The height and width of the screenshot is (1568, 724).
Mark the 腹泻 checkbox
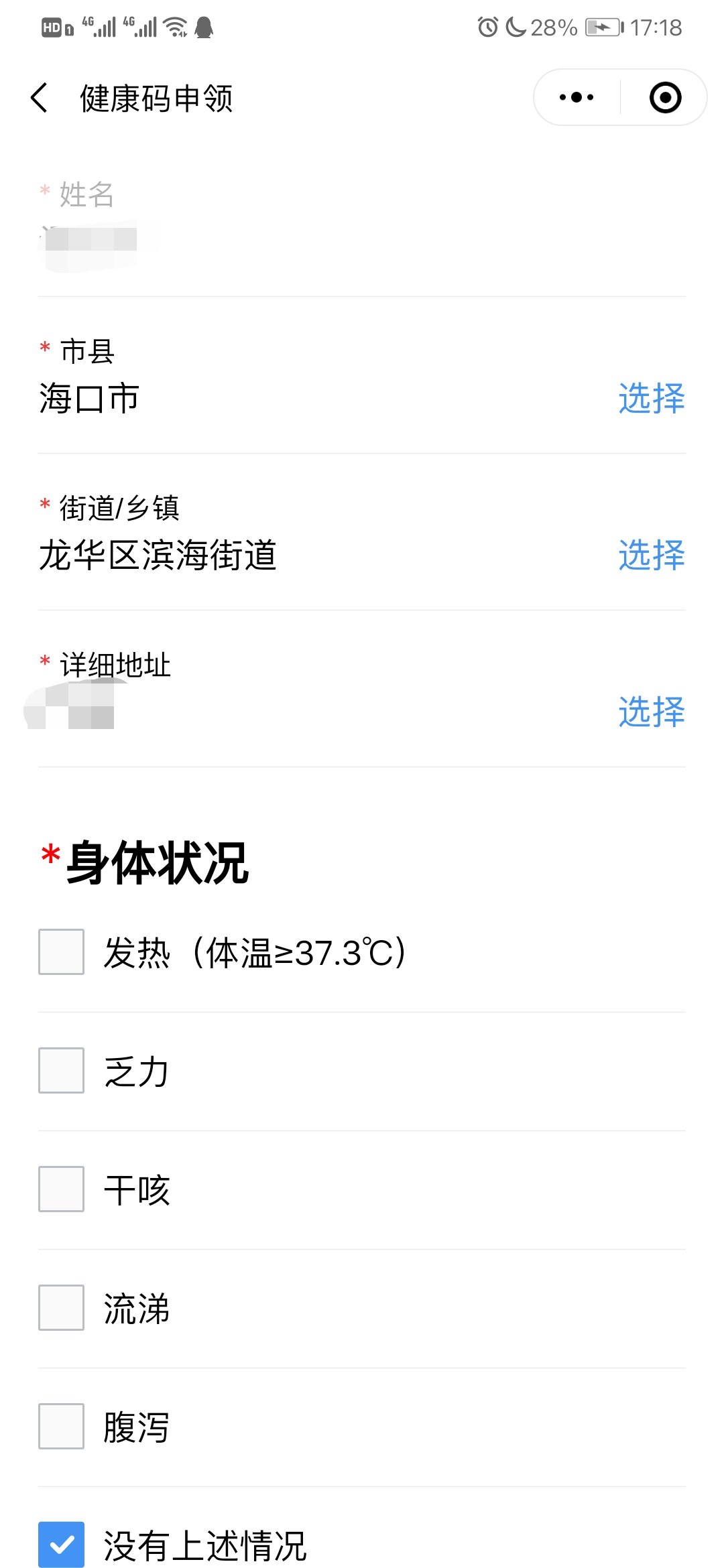click(x=61, y=1426)
